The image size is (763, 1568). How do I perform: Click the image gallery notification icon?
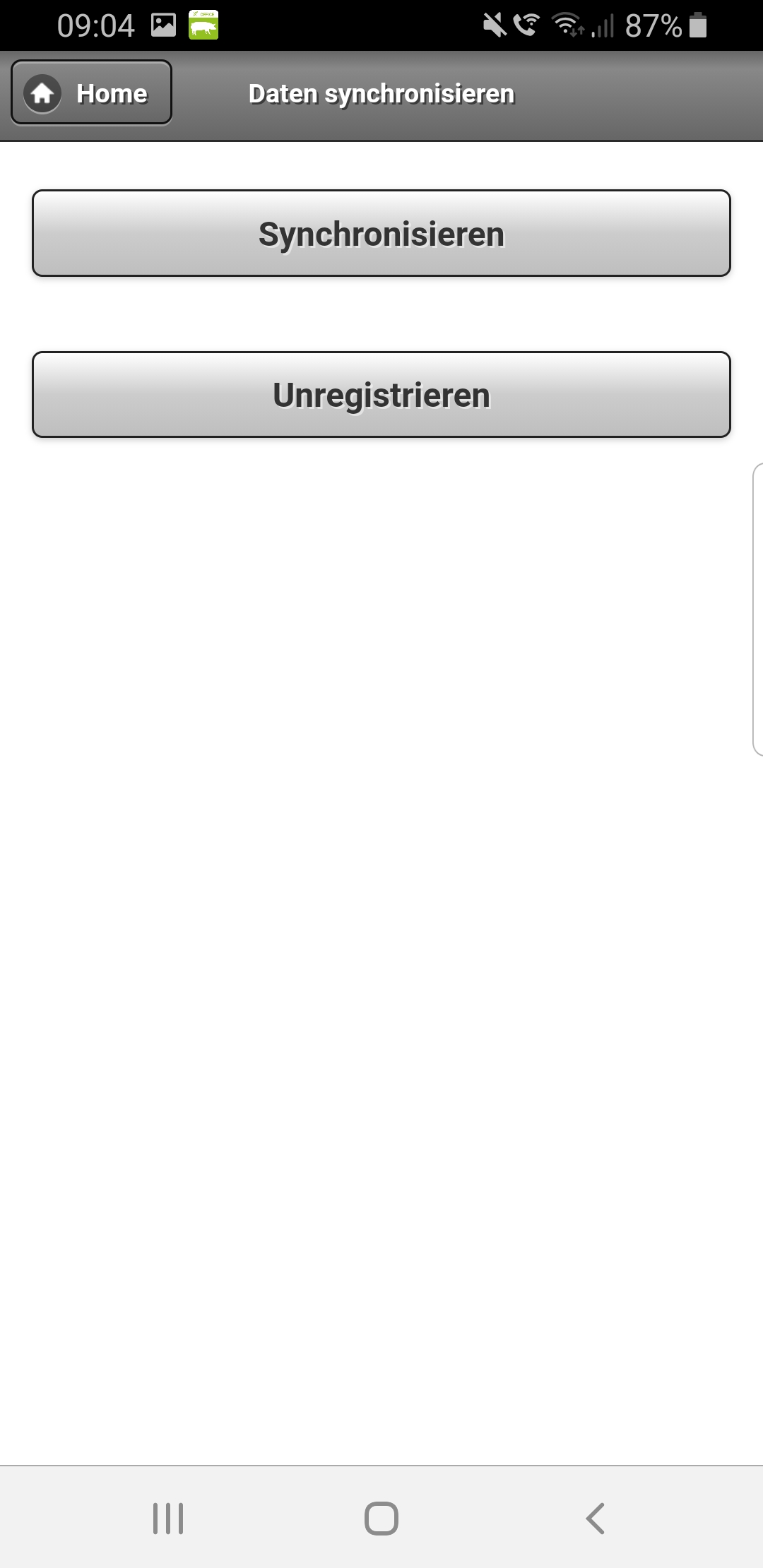click(x=163, y=23)
